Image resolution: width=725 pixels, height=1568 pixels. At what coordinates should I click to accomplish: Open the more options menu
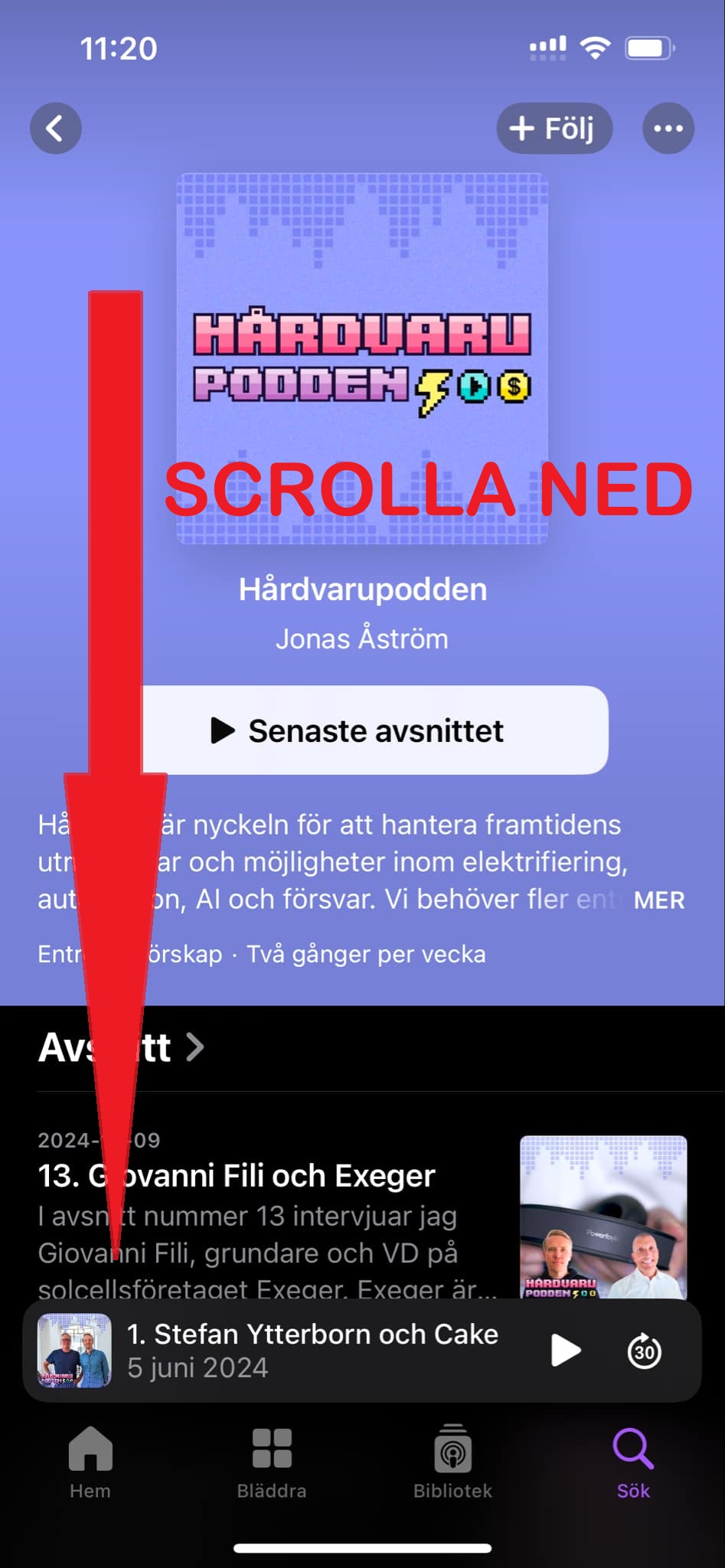coord(668,128)
